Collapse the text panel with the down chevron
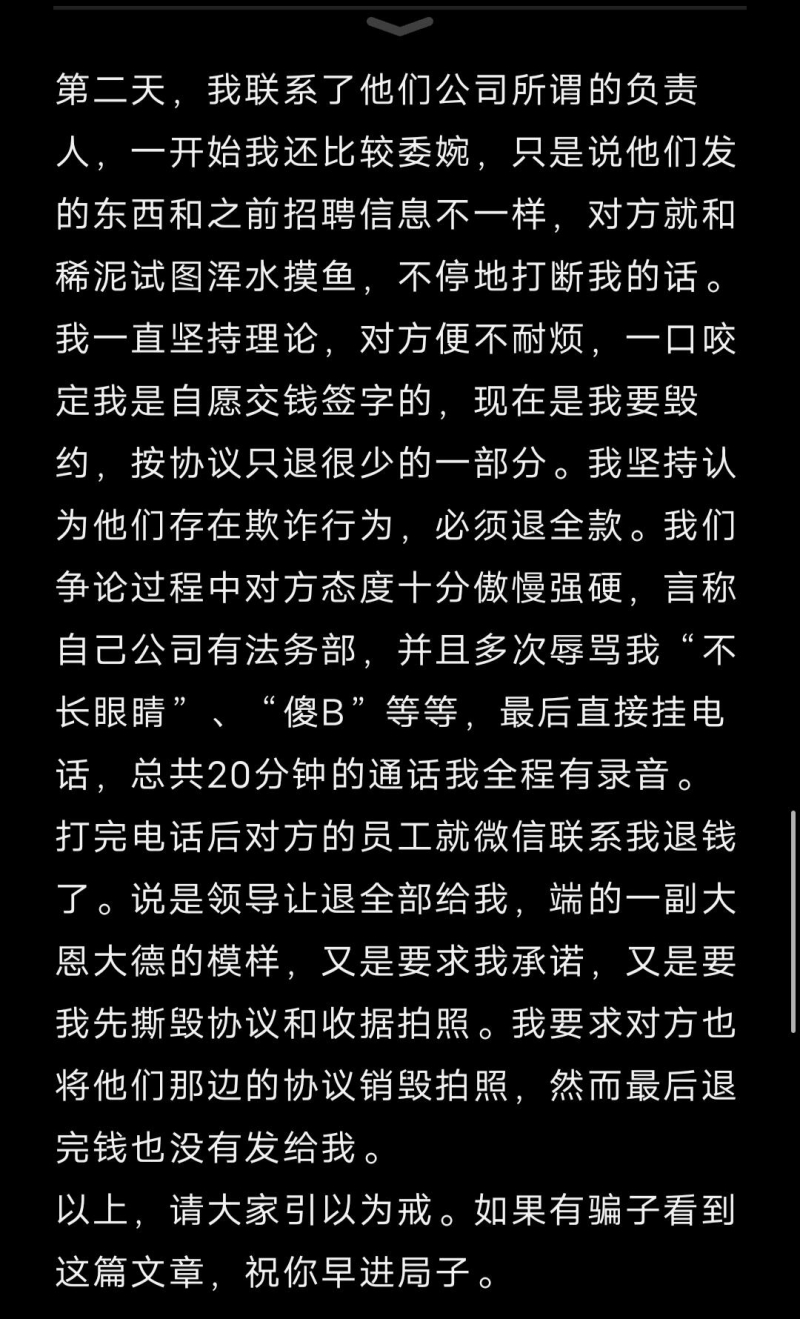This screenshot has height=1319, width=800. 400,26
